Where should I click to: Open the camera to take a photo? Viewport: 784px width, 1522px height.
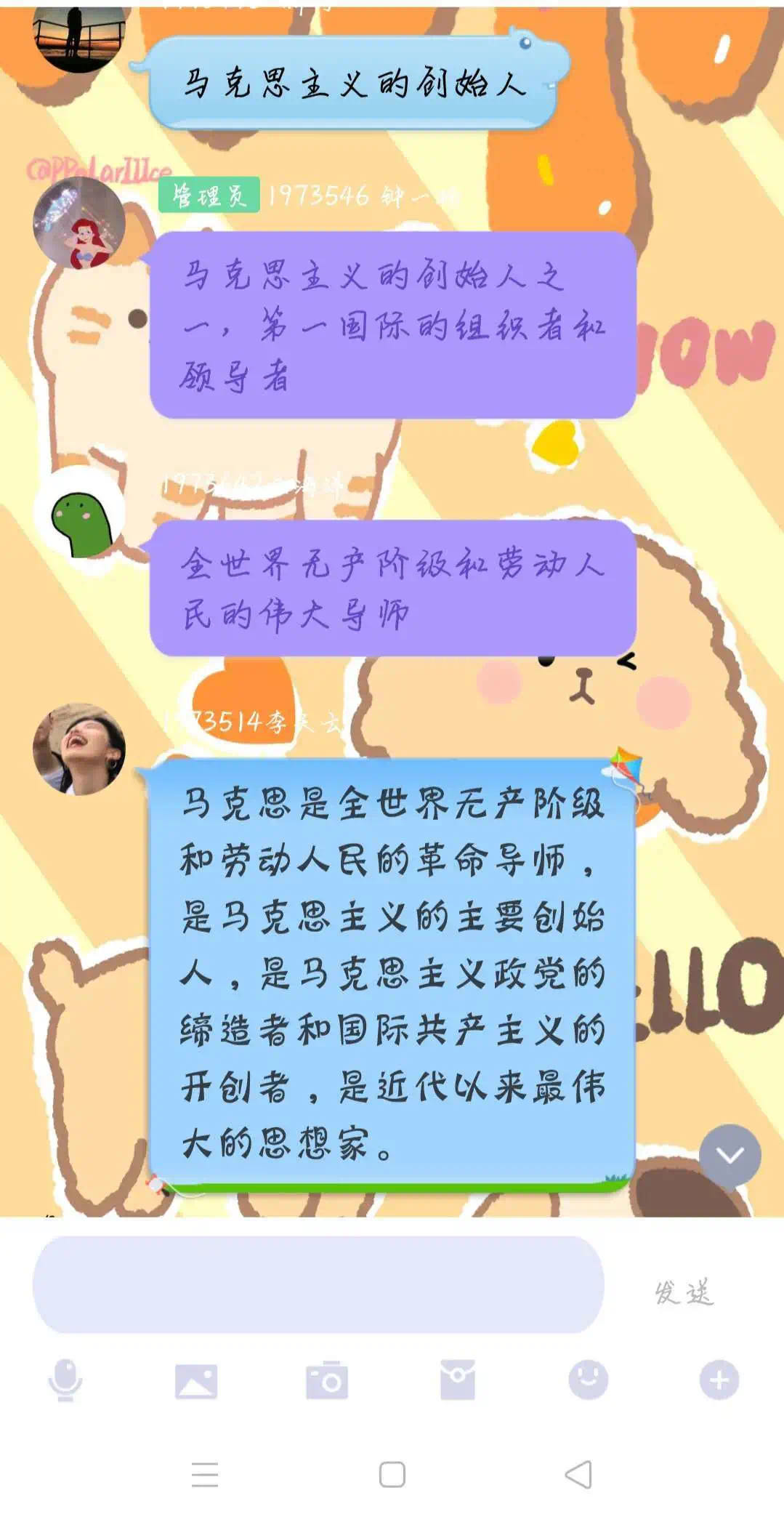(327, 1380)
